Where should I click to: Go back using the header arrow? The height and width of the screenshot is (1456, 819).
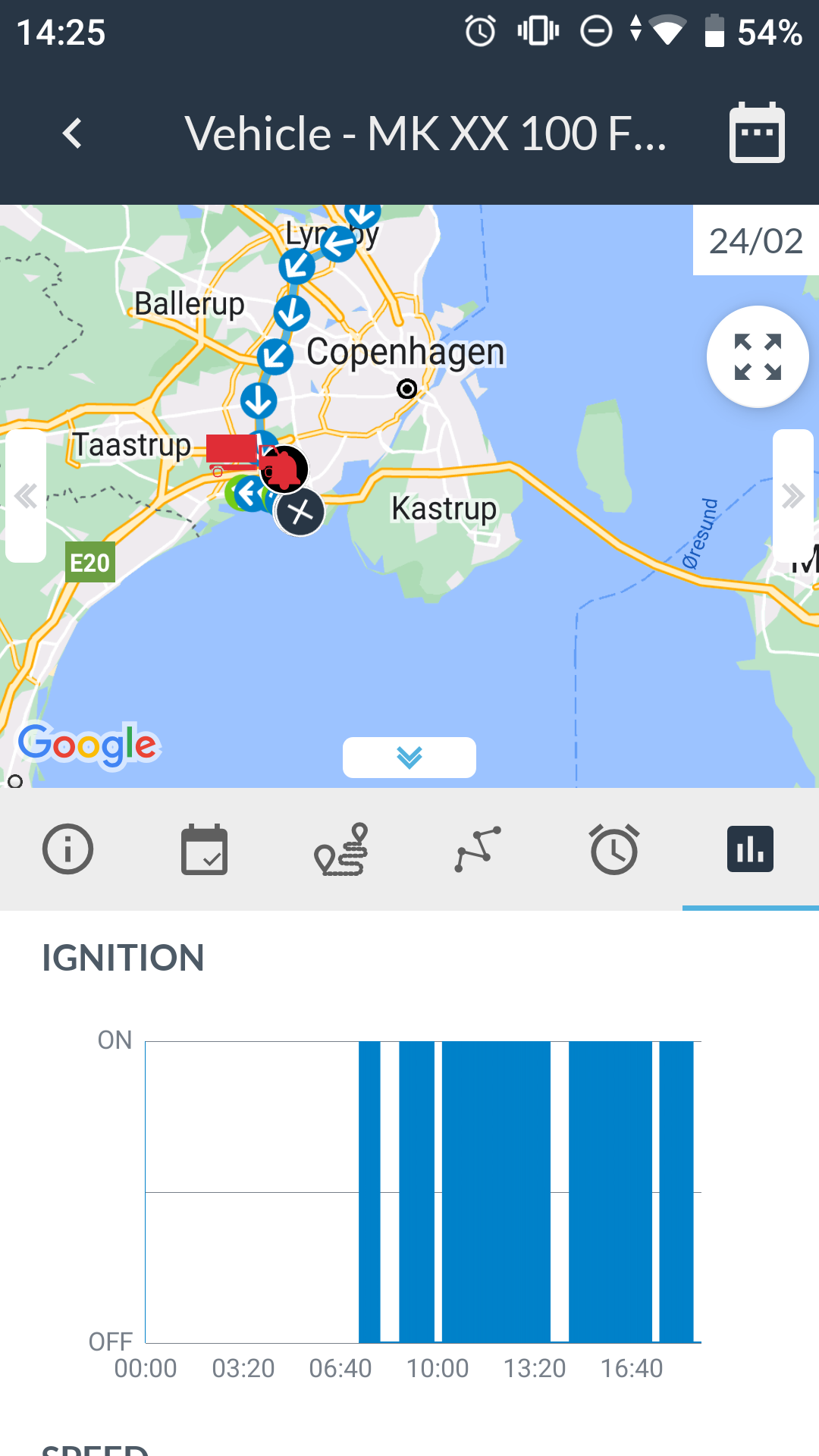tap(72, 133)
